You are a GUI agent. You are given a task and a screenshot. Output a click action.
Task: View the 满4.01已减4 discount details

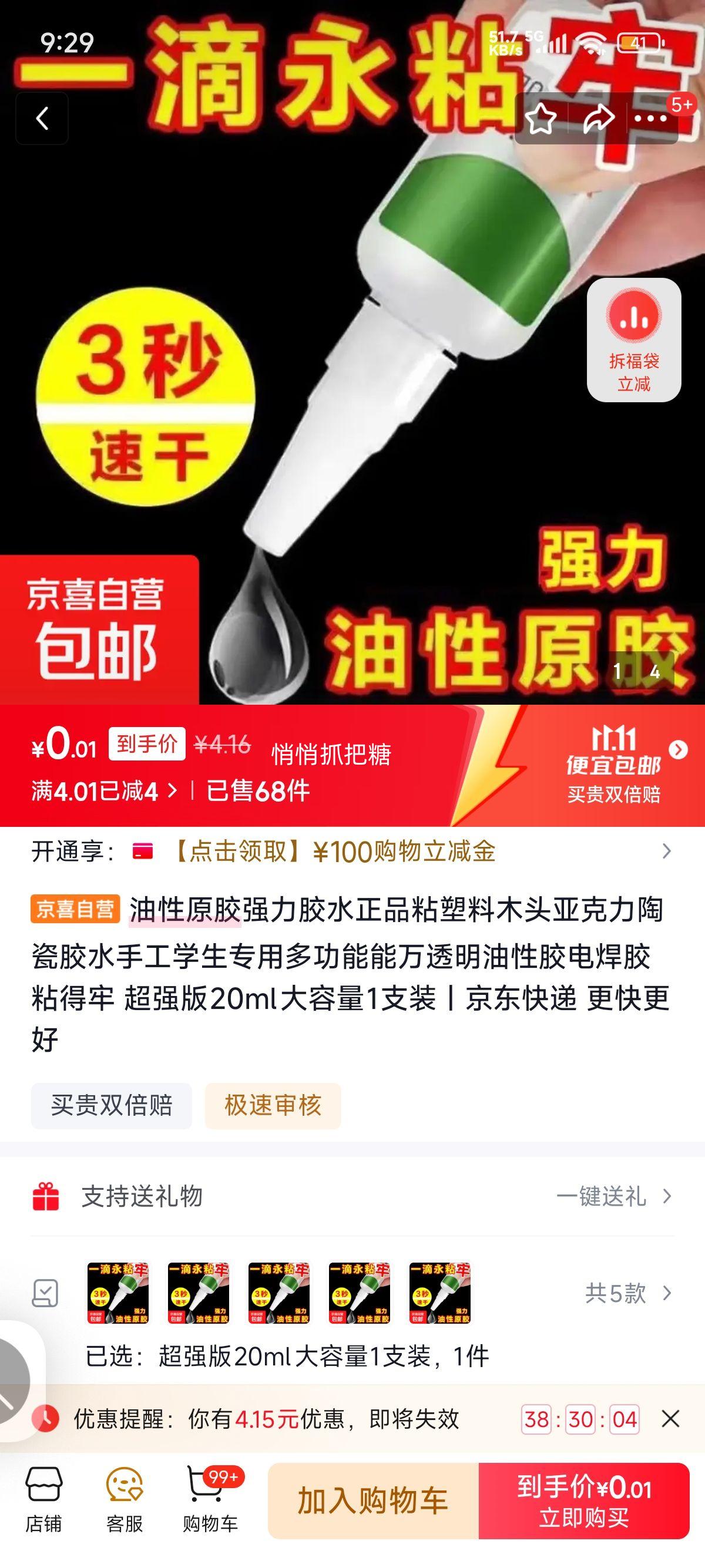click(105, 790)
